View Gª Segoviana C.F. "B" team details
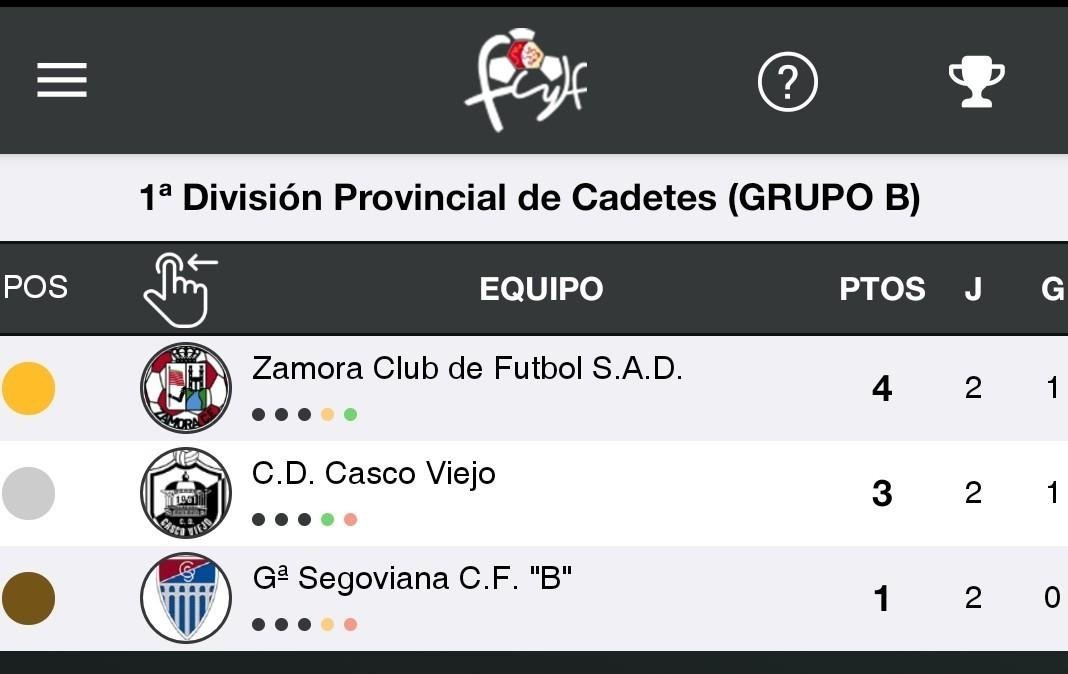 pos(412,597)
